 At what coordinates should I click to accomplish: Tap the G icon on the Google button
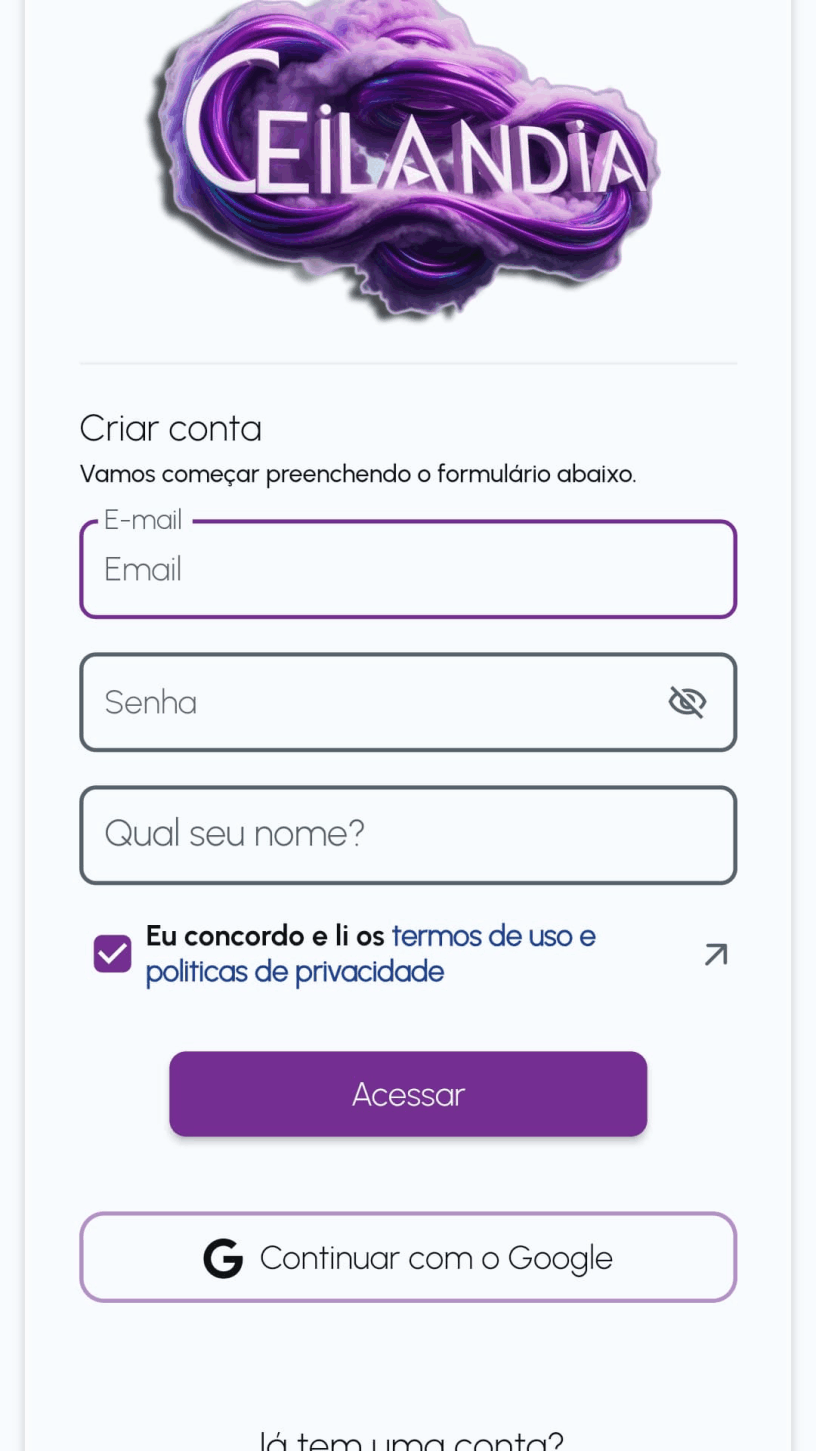click(224, 1257)
